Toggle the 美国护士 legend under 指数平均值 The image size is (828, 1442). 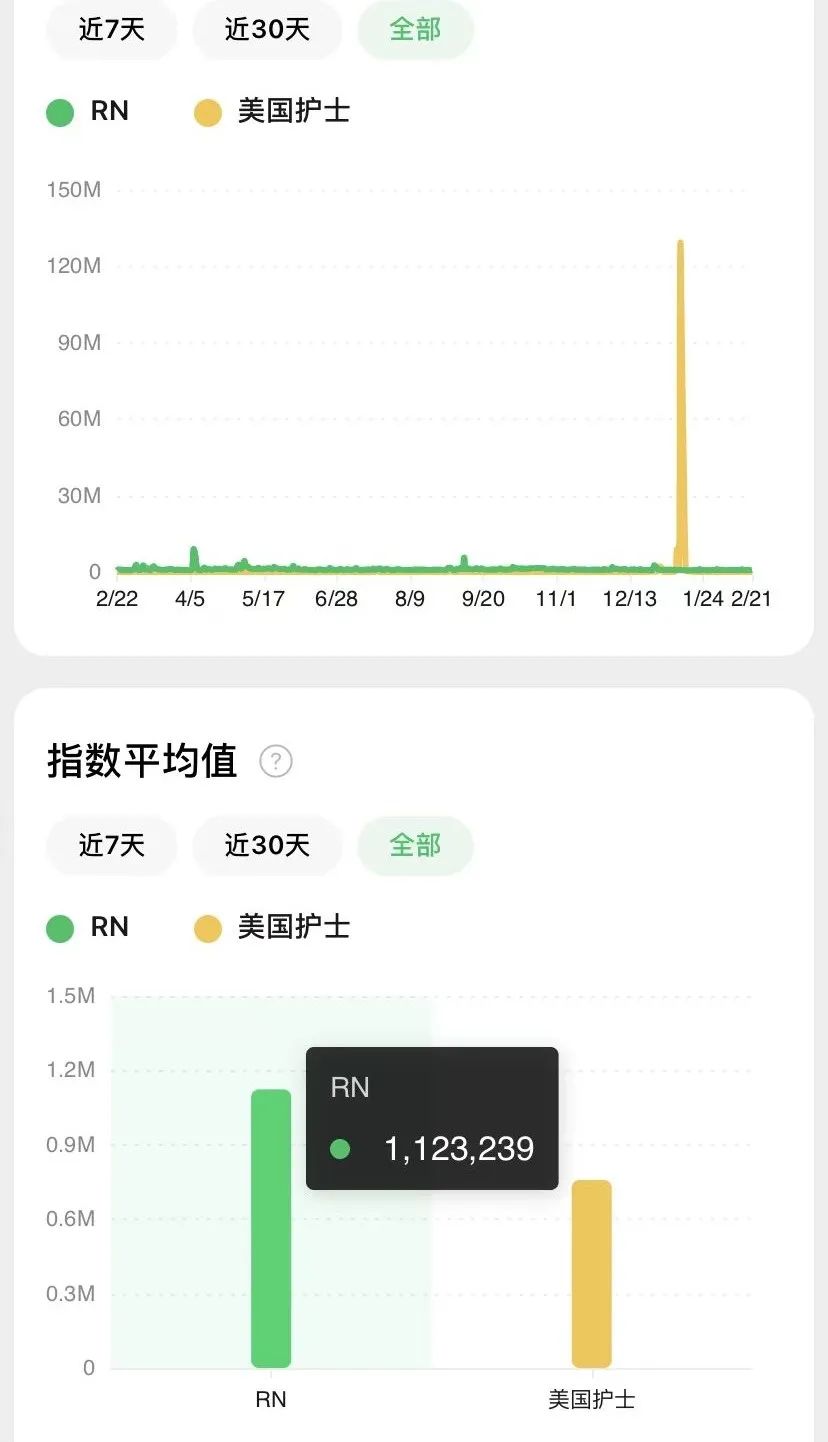[272, 928]
